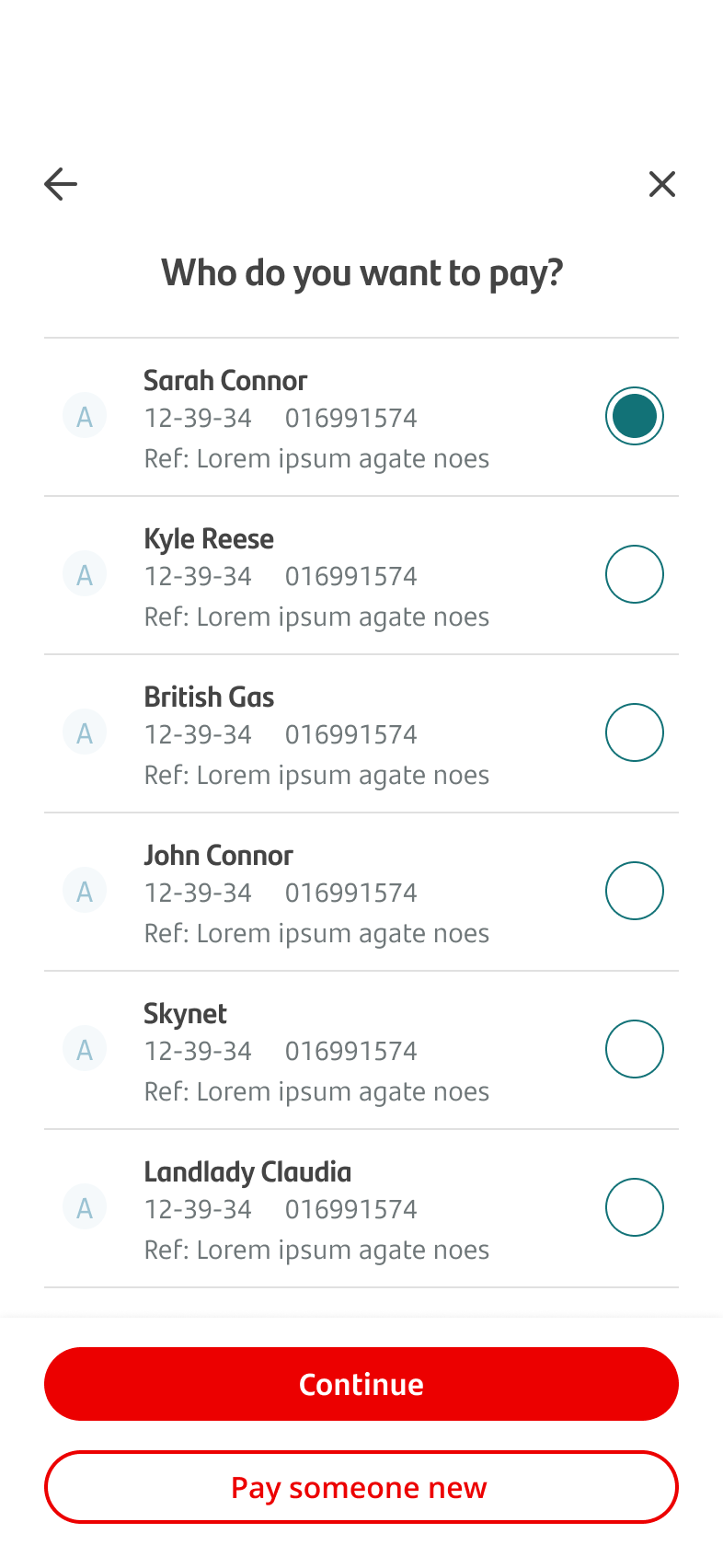Screen dimensions: 723x1568
Task: Close the payee selection screen
Action: click(661, 184)
